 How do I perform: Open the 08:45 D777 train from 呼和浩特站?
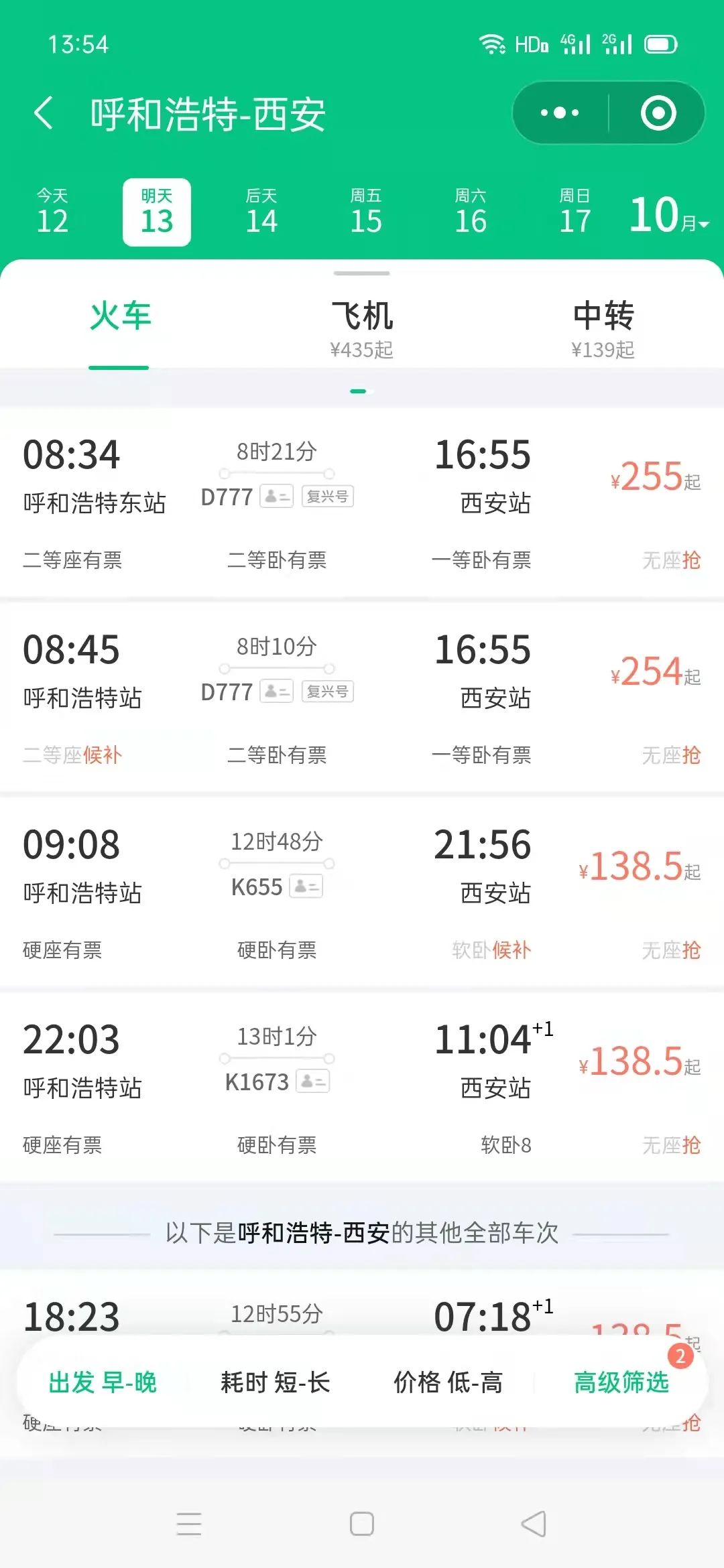tap(362, 697)
